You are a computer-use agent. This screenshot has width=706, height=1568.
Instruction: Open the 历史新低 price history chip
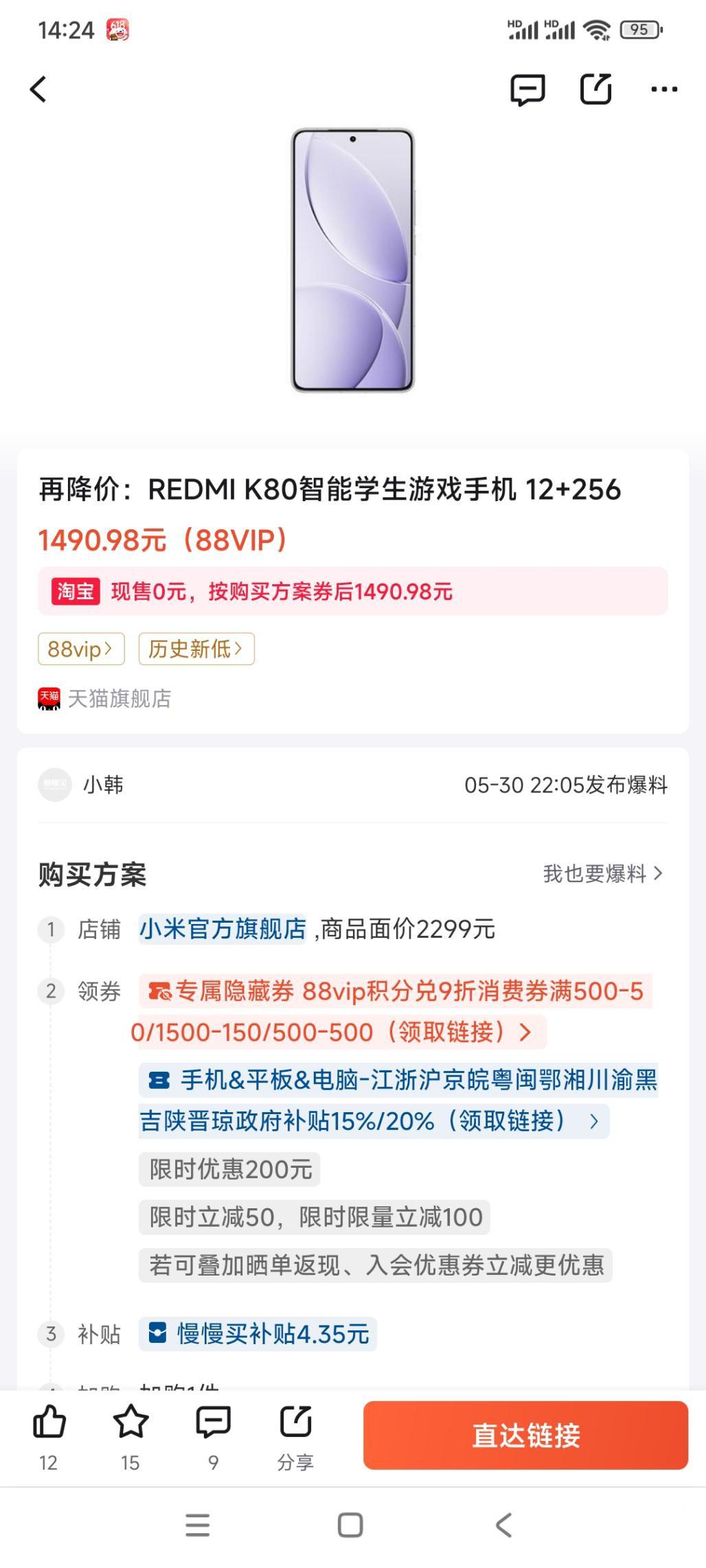point(196,649)
